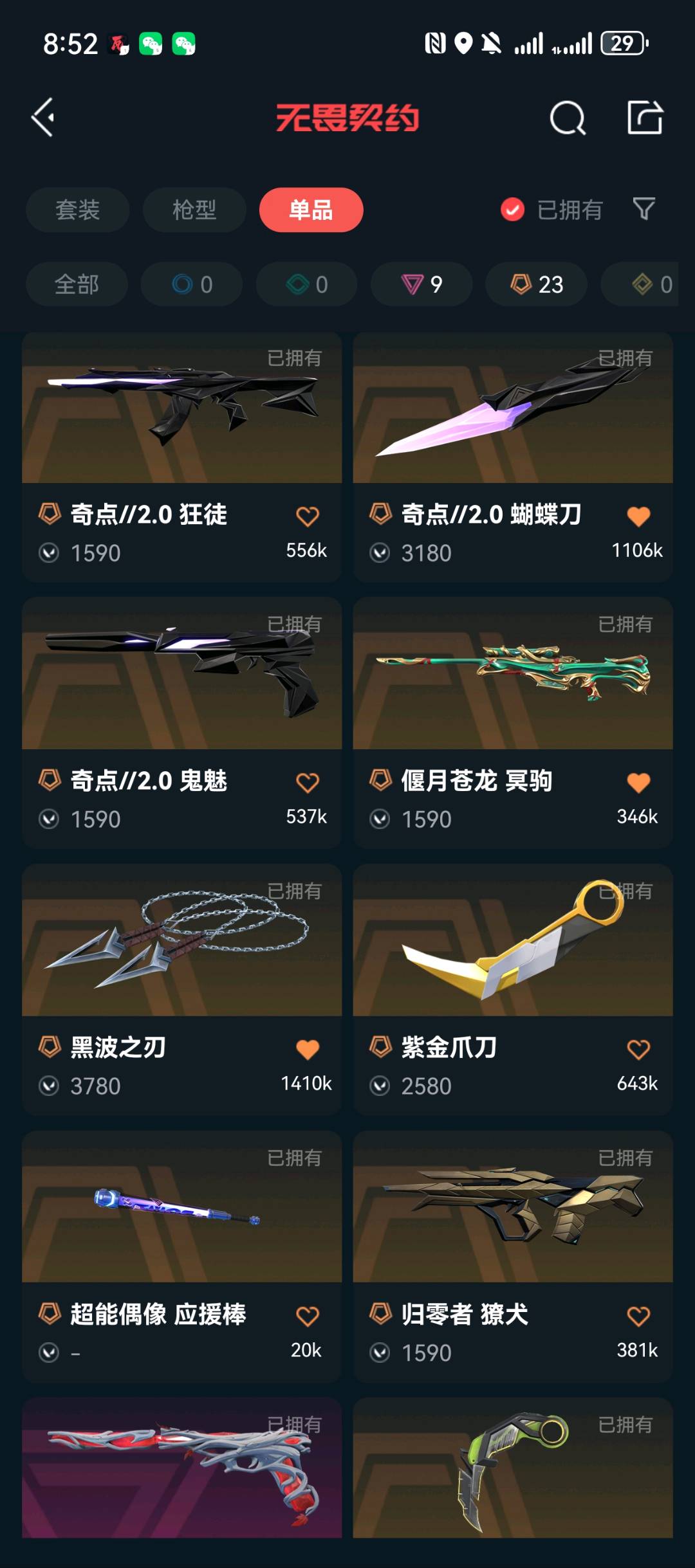Select the 单品 tab

311,210
